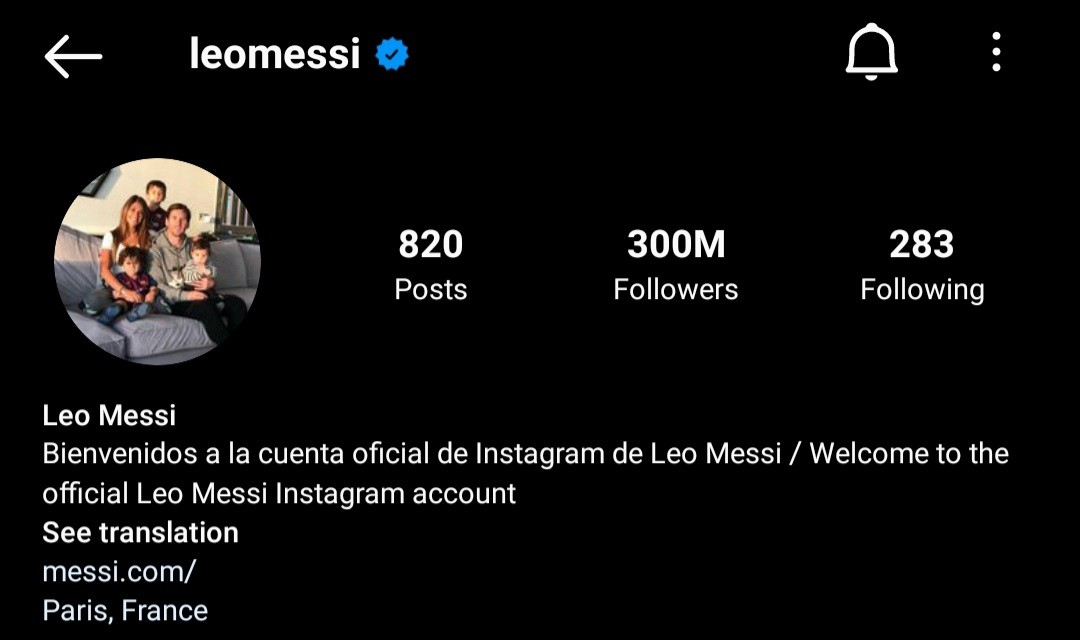The height and width of the screenshot is (640, 1080).
Task: View Leo Messi's profile picture
Action: click(157, 261)
